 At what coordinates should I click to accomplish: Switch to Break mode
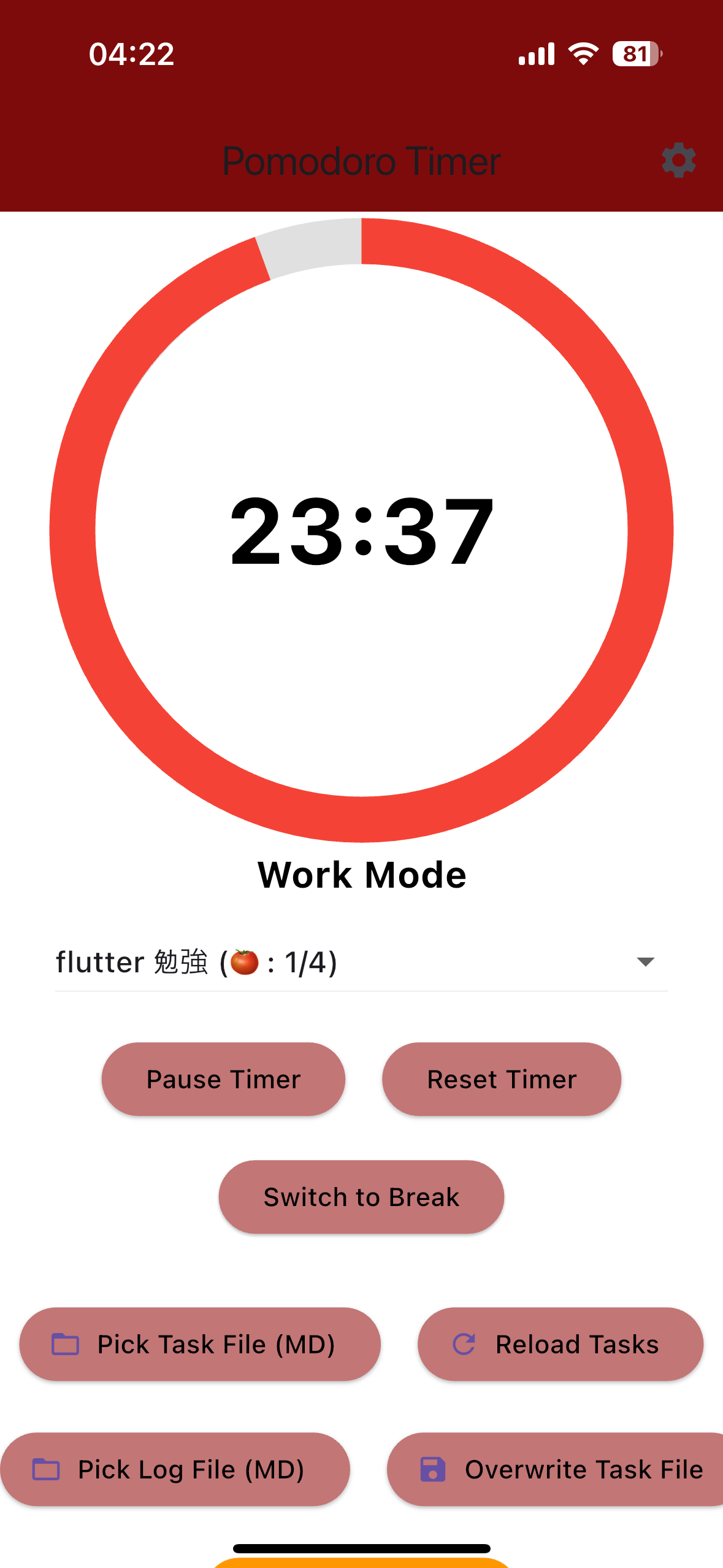(361, 1197)
